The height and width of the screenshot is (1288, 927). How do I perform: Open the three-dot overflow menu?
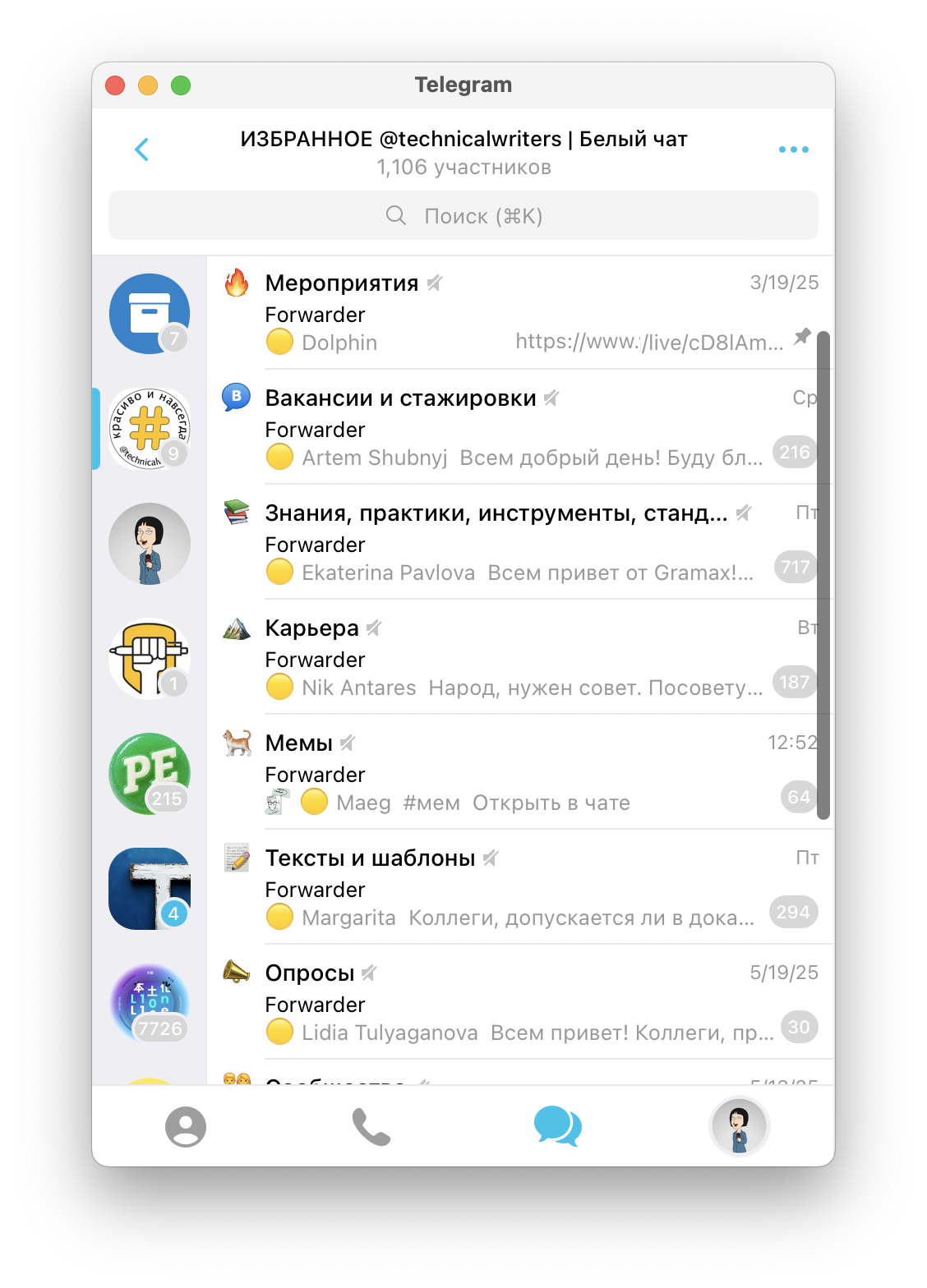(793, 149)
